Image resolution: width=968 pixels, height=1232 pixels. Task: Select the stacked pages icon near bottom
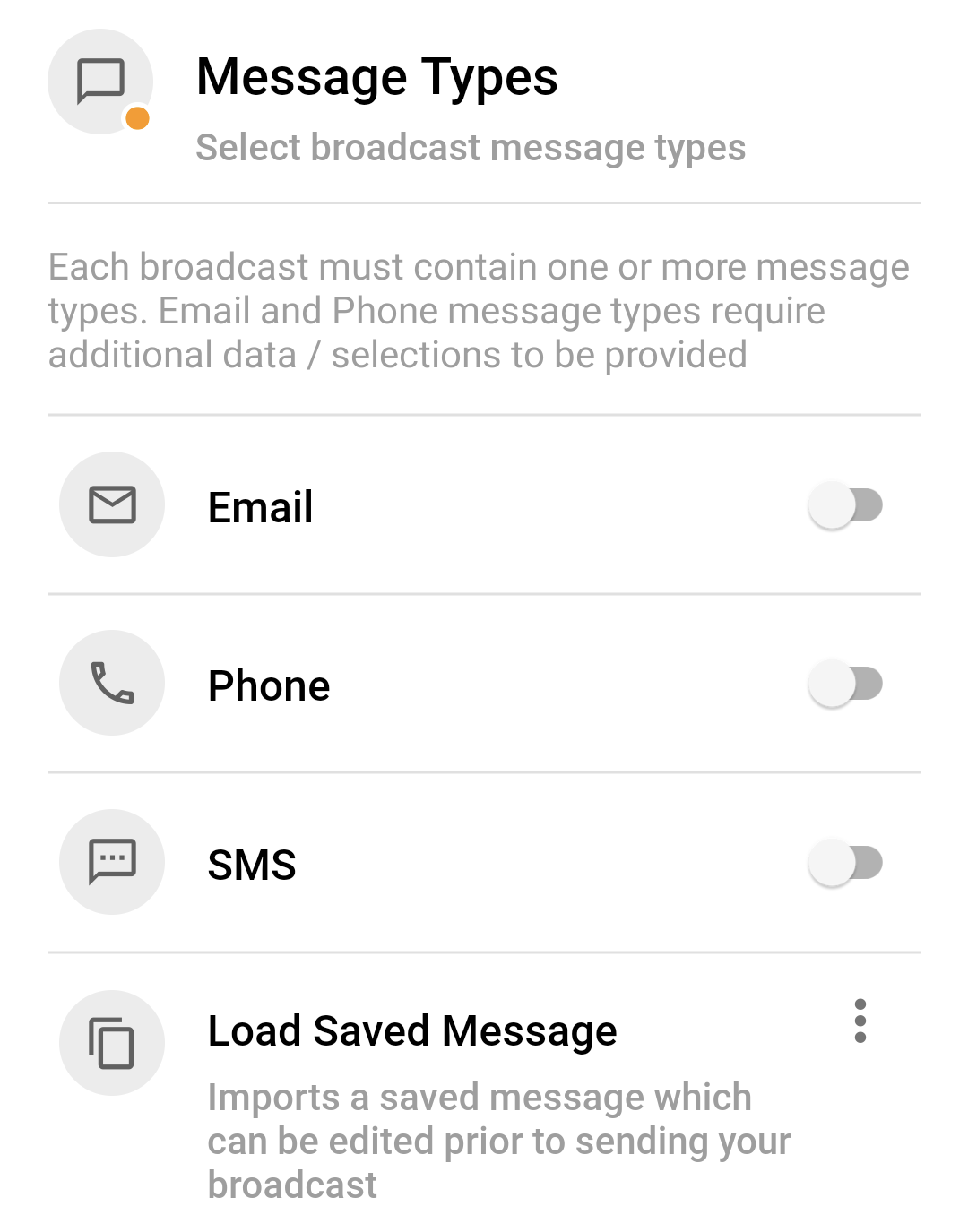(x=111, y=1041)
